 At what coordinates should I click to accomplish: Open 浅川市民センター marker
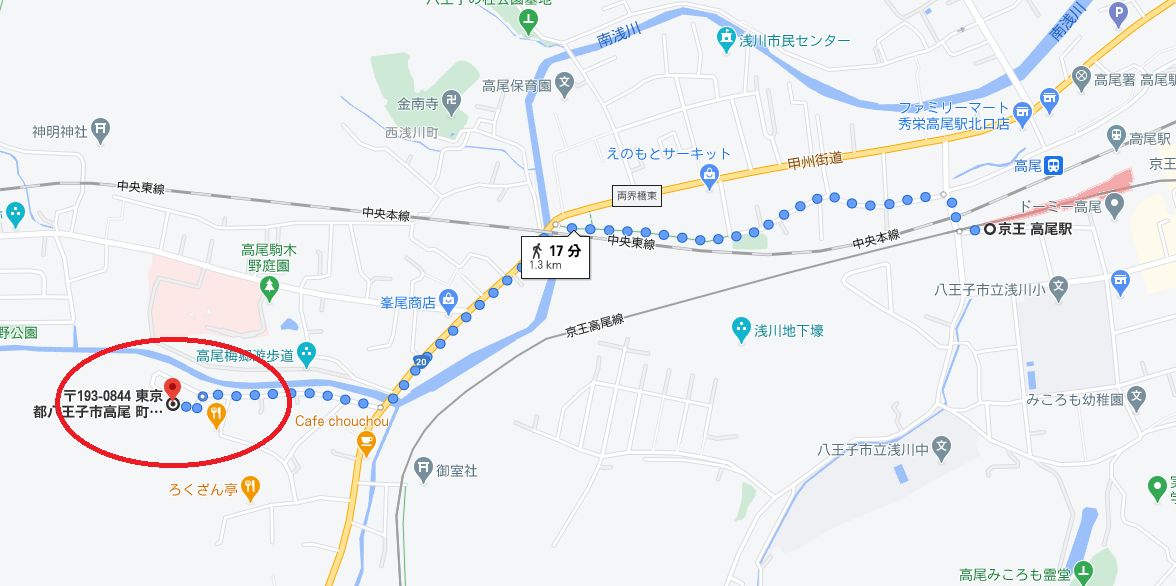tap(727, 40)
